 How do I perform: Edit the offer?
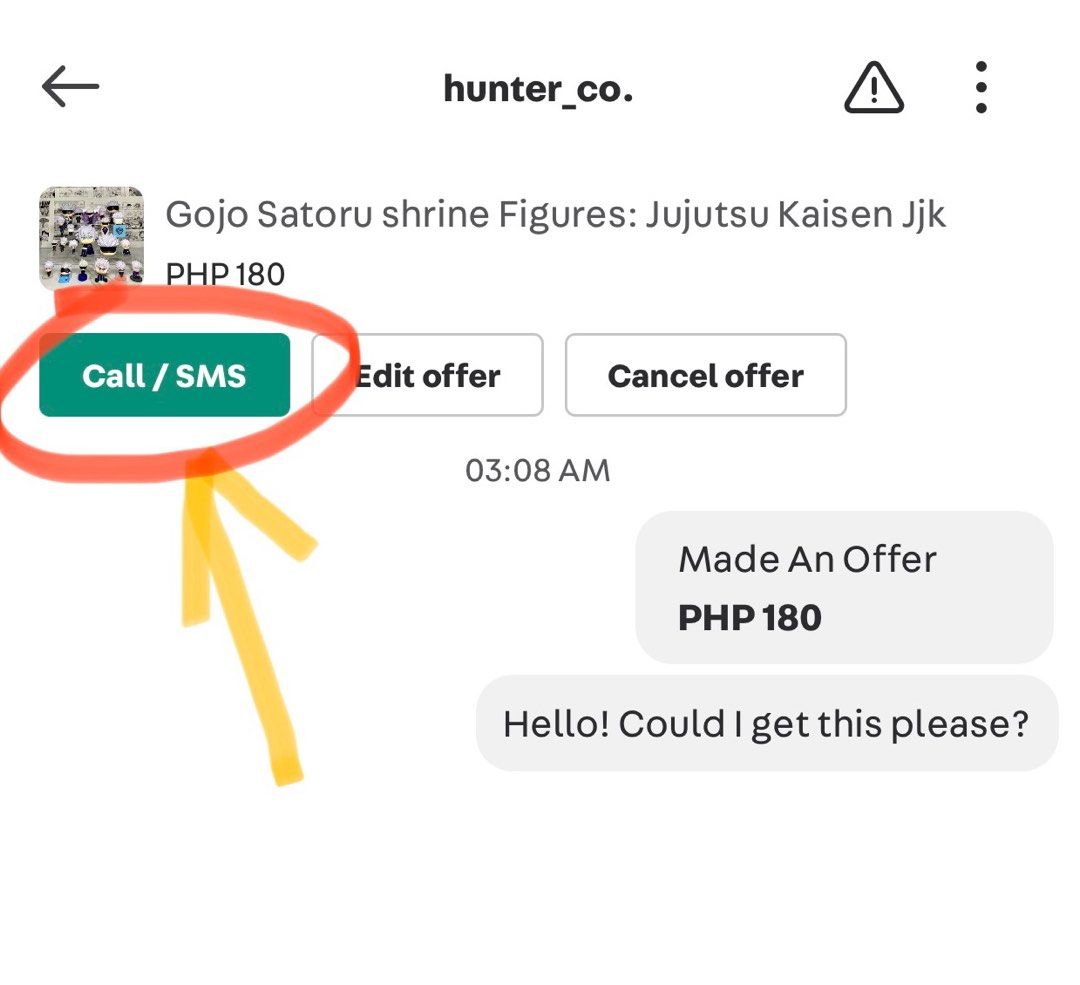coord(428,375)
